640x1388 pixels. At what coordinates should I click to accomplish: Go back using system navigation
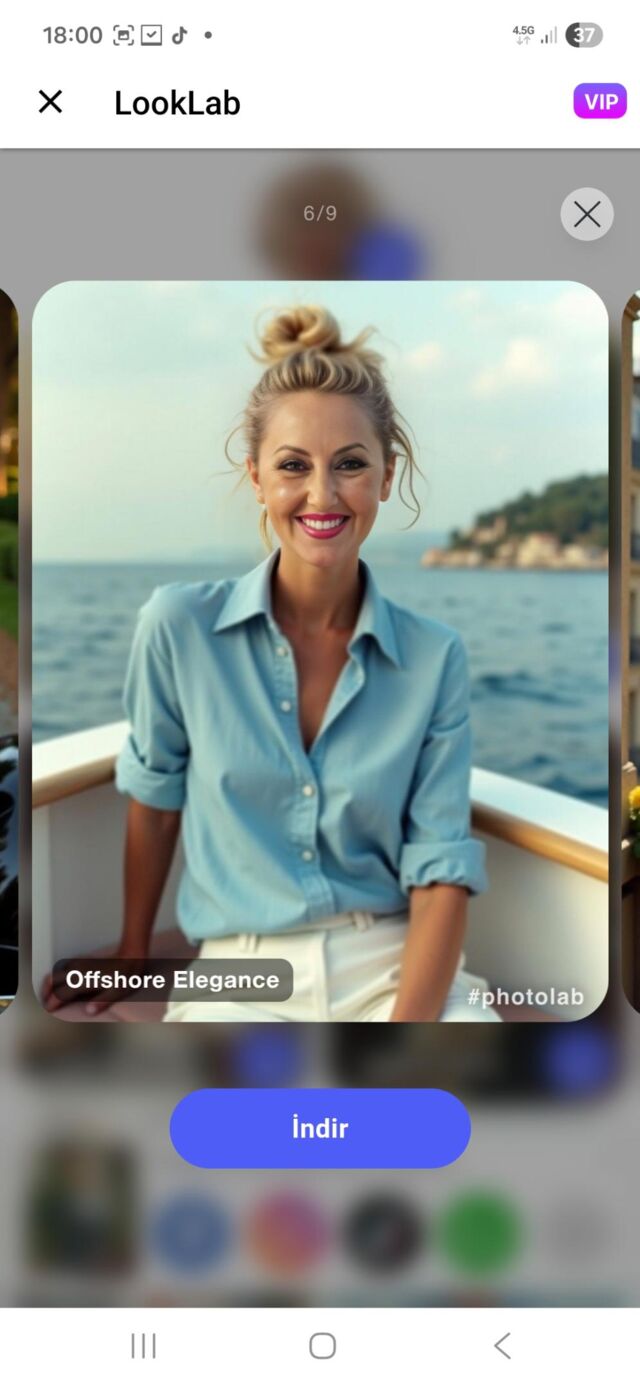[502, 1346]
